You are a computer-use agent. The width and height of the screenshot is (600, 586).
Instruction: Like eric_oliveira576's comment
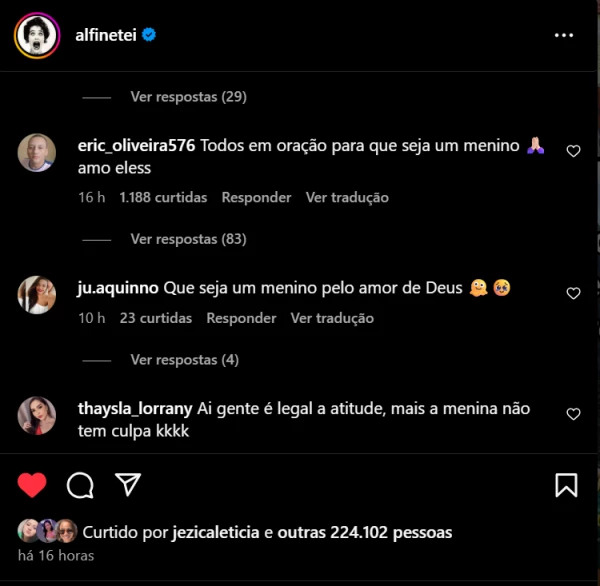point(573,151)
